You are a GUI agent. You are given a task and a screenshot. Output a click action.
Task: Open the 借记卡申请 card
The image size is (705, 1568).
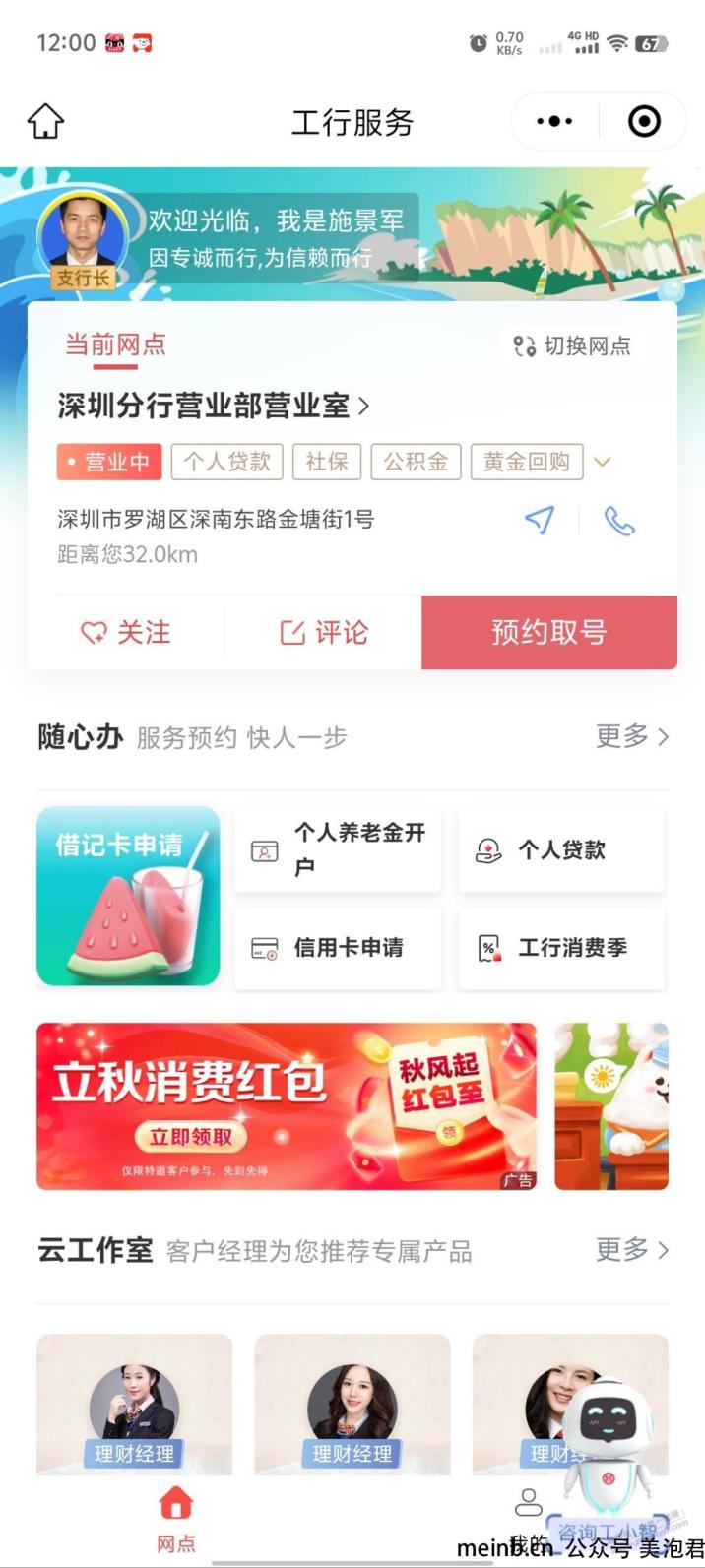[128, 896]
